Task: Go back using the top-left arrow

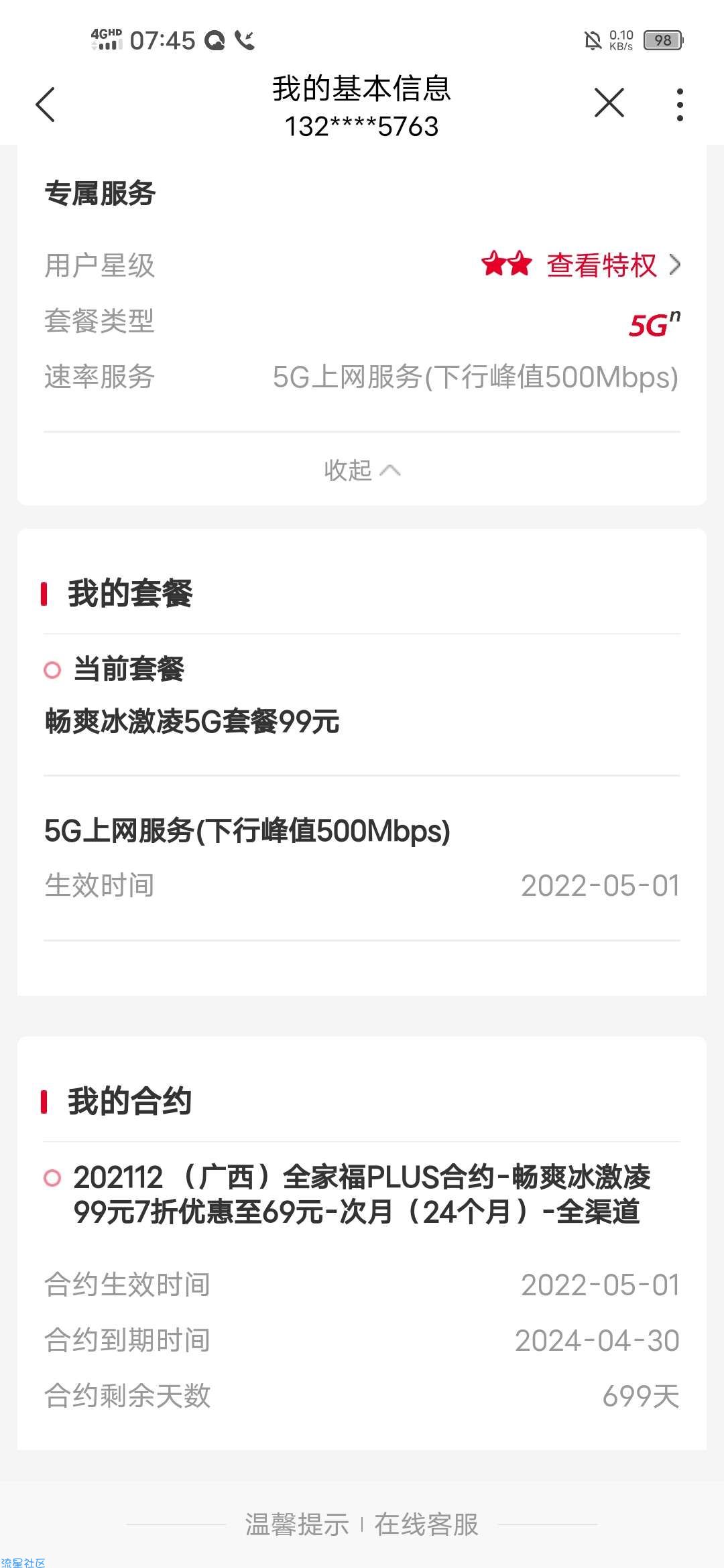Action: (x=45, y=105)
